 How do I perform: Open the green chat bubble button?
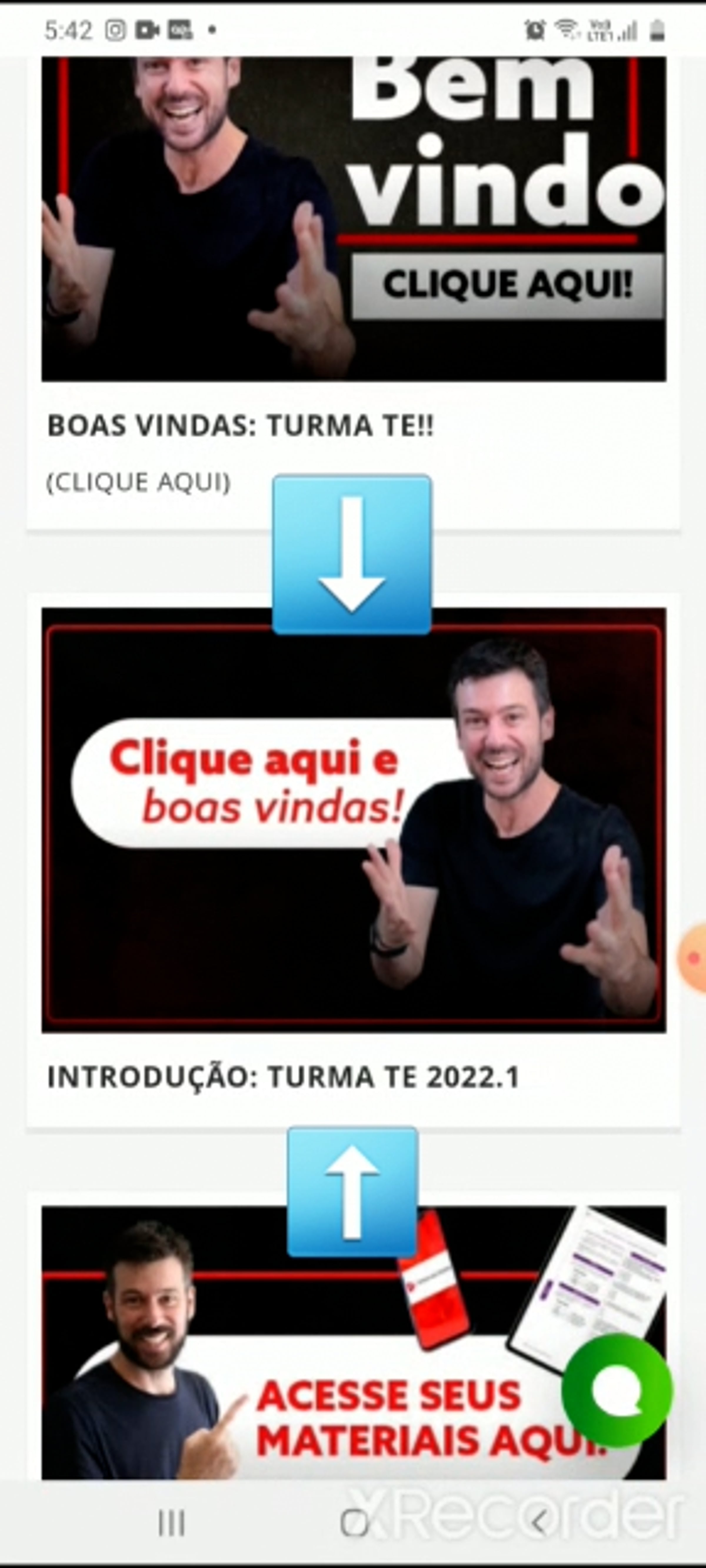pos(617,1390)
